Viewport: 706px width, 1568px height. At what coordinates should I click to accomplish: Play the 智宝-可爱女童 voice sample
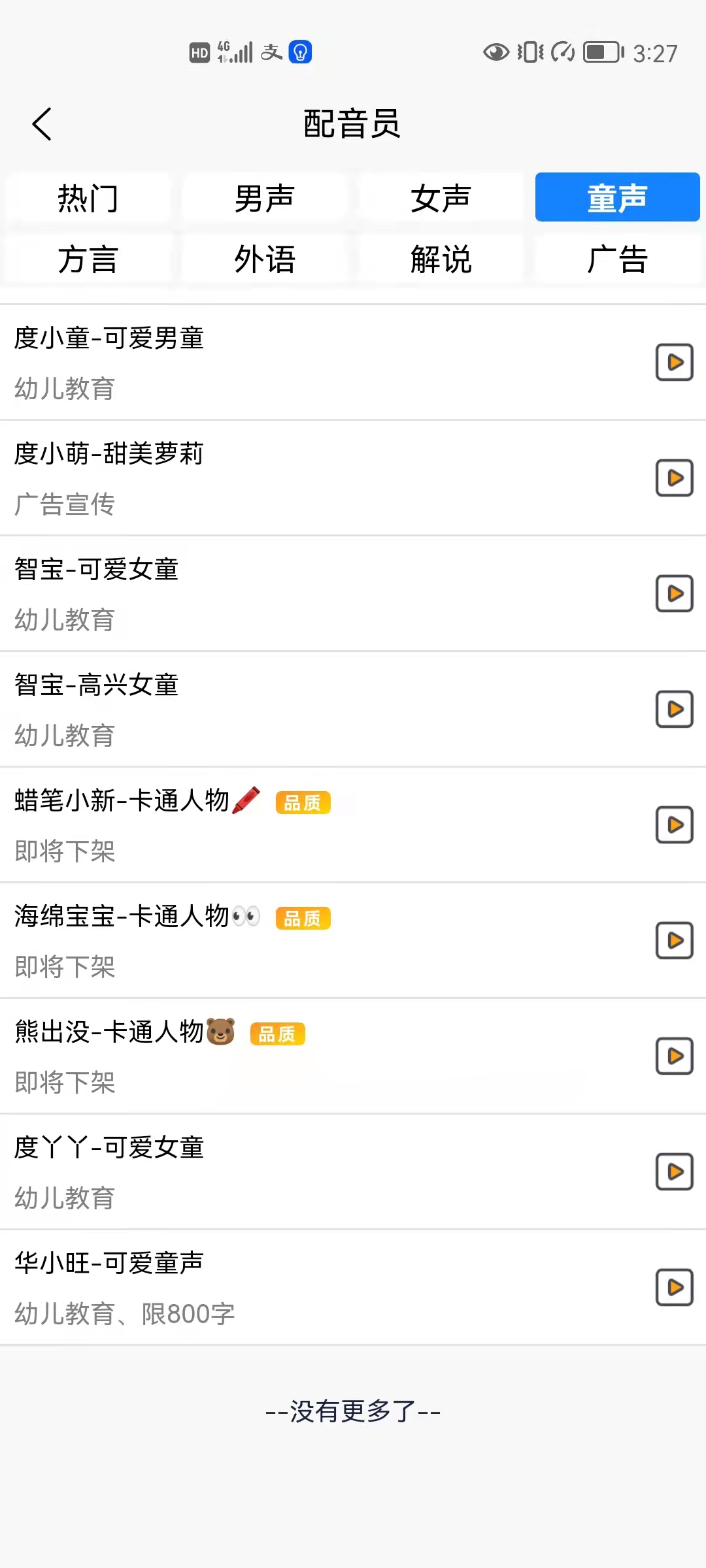click(x=675, y=594)
